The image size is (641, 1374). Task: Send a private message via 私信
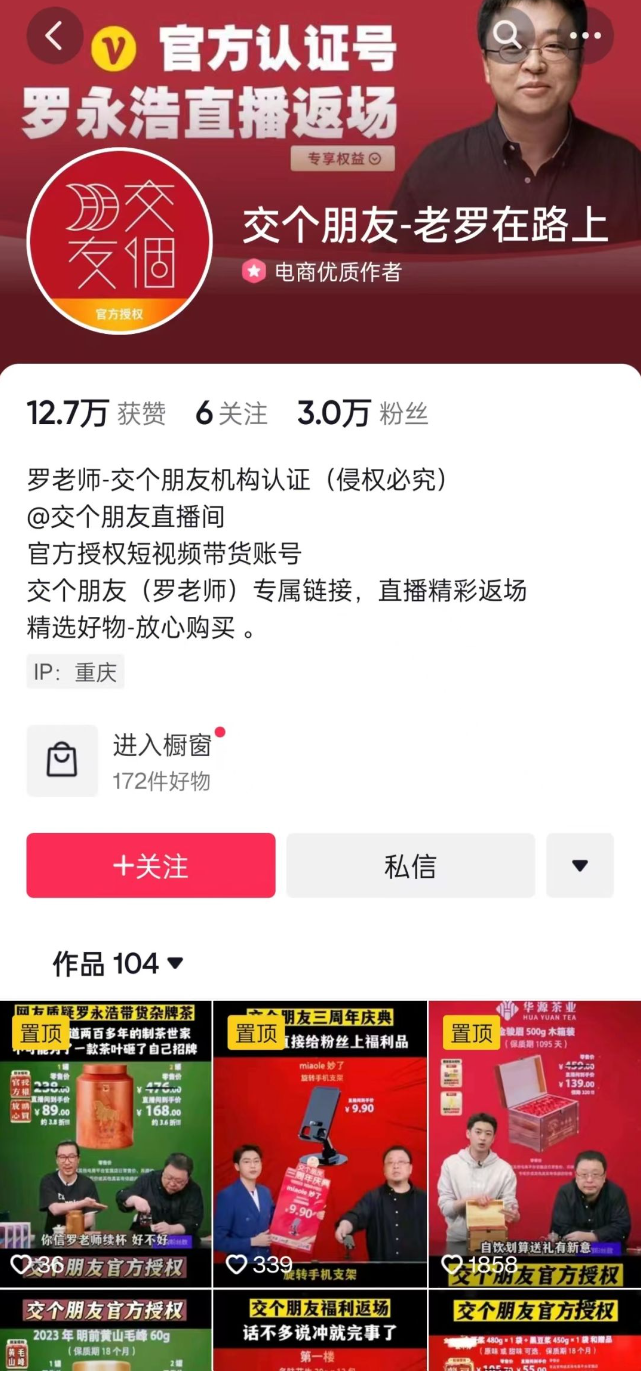tap(410, 865)
